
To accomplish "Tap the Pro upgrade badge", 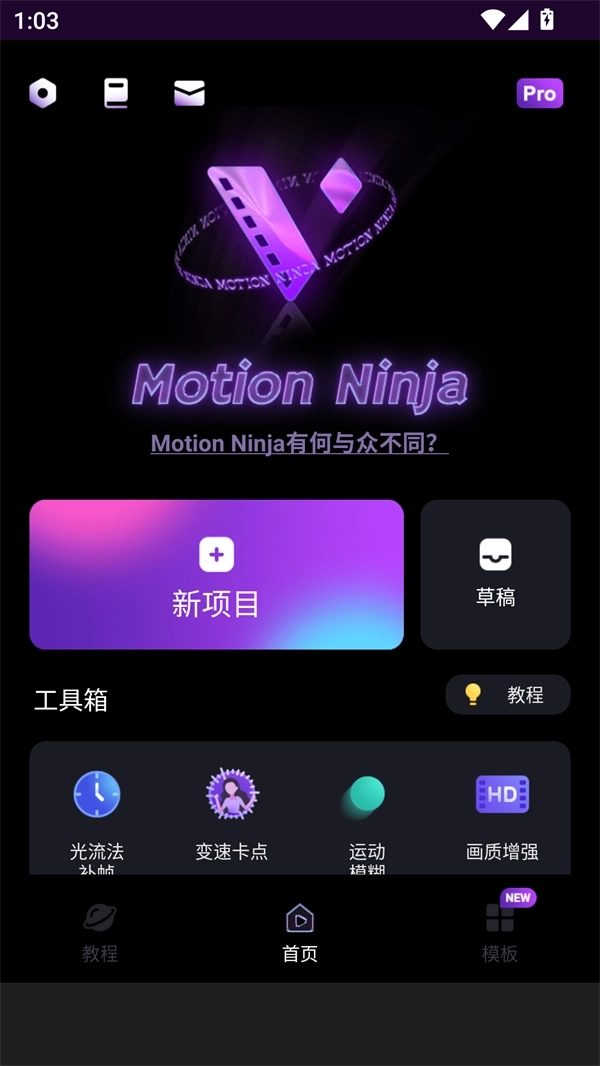I will [x=539, y=93].
